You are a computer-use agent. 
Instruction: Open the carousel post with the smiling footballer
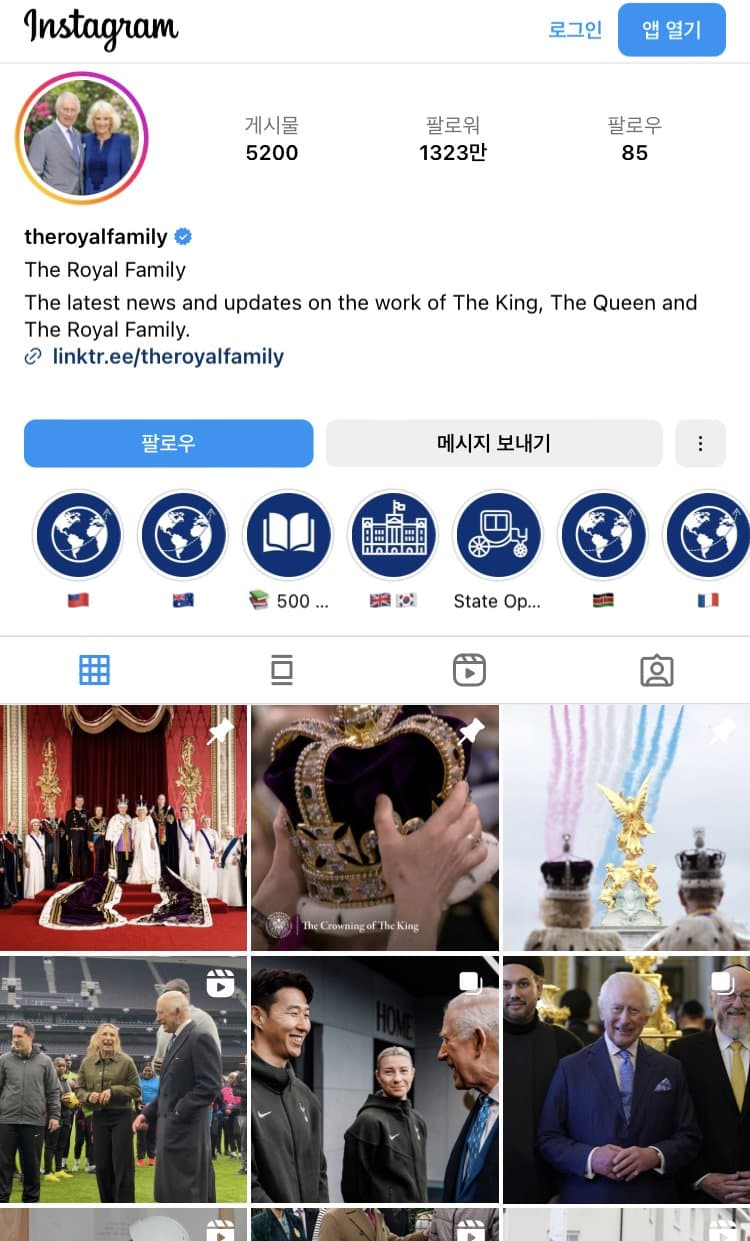point(375,1079)
